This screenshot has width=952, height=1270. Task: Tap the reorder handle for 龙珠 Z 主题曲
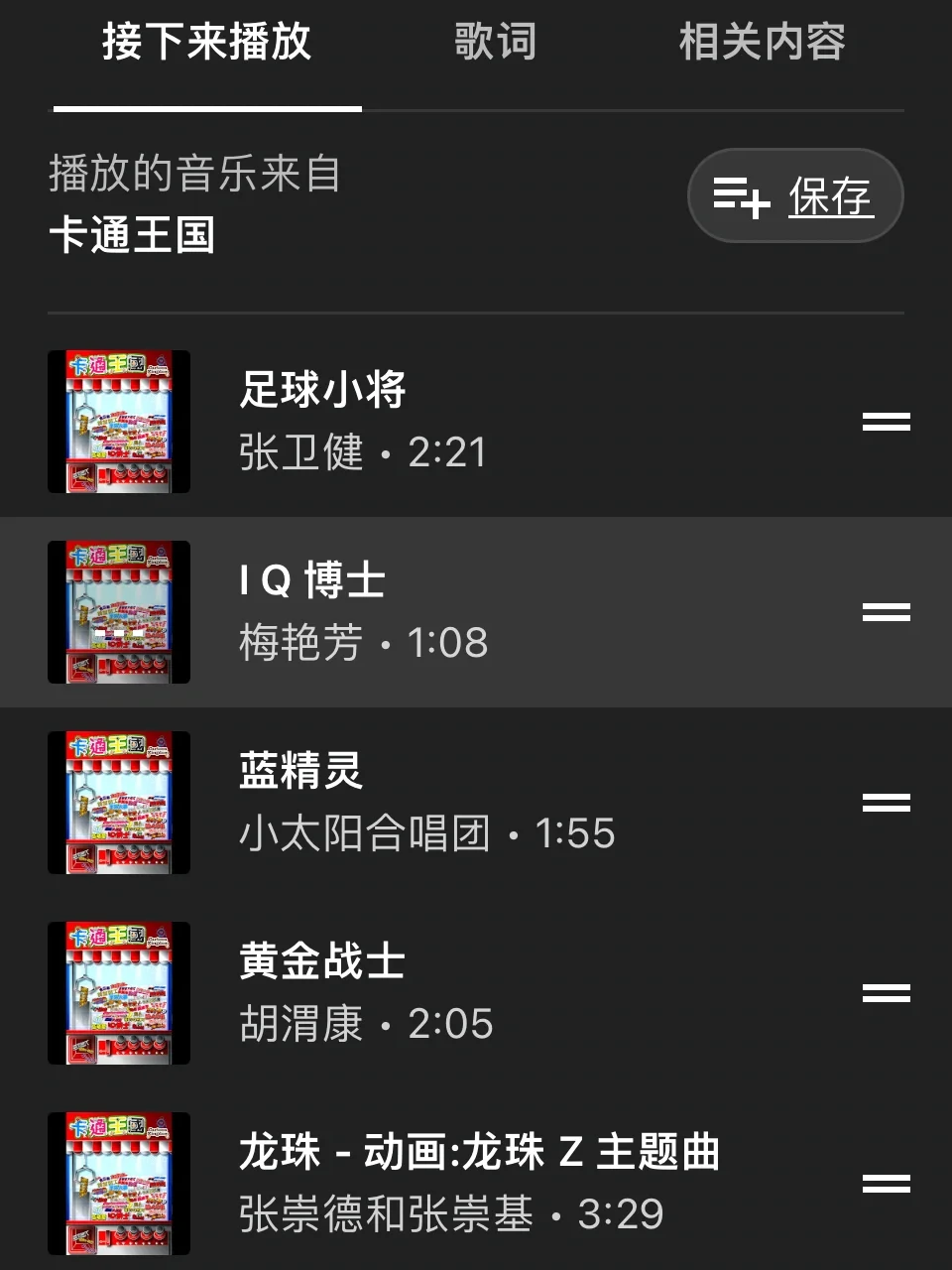(886, 1184)
